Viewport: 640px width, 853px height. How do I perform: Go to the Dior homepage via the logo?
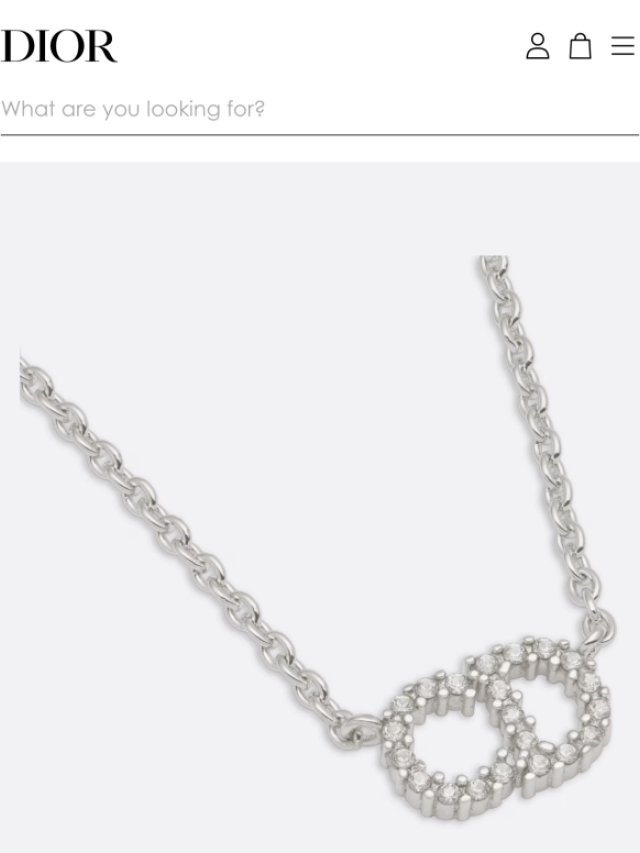click(x=58, y=46)
